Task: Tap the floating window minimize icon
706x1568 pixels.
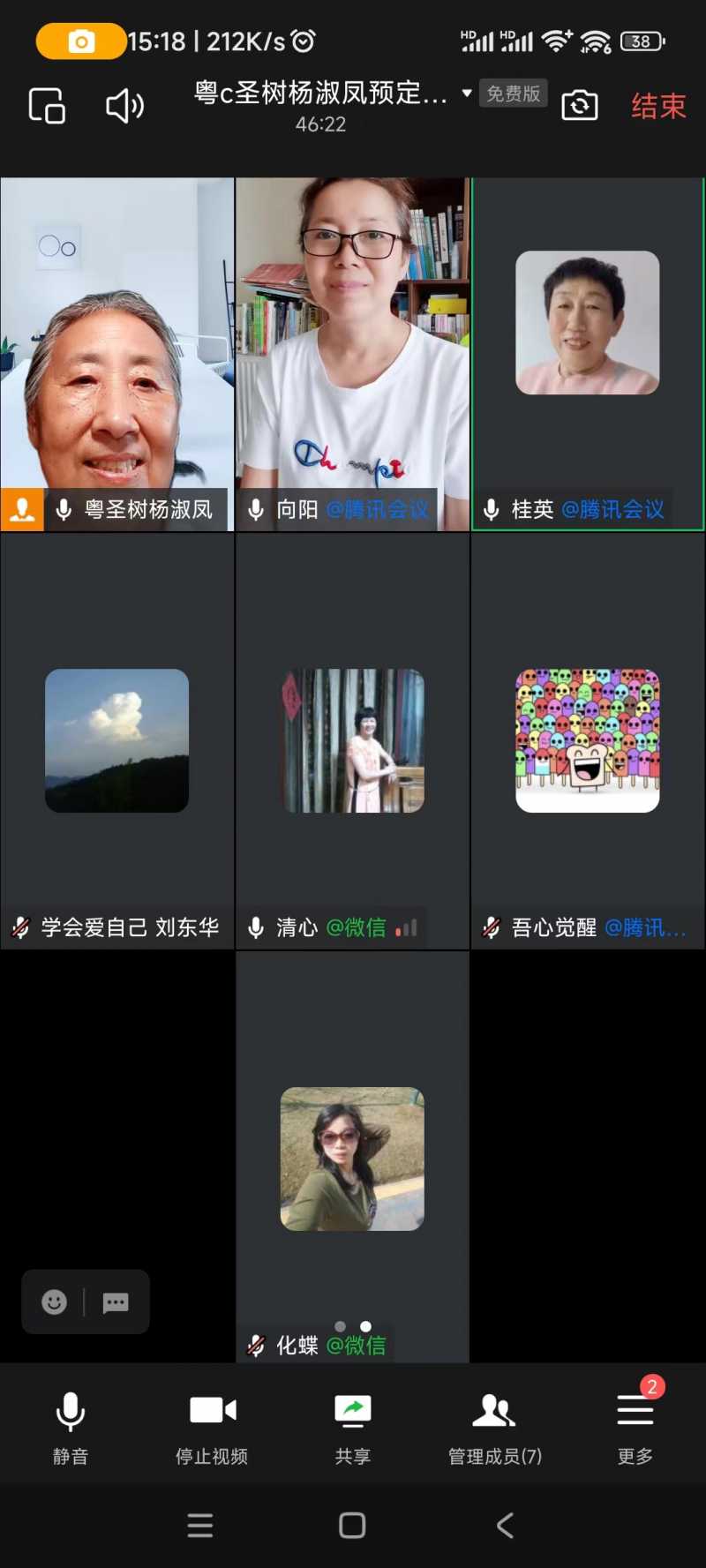Action: [x=47, y=106]
